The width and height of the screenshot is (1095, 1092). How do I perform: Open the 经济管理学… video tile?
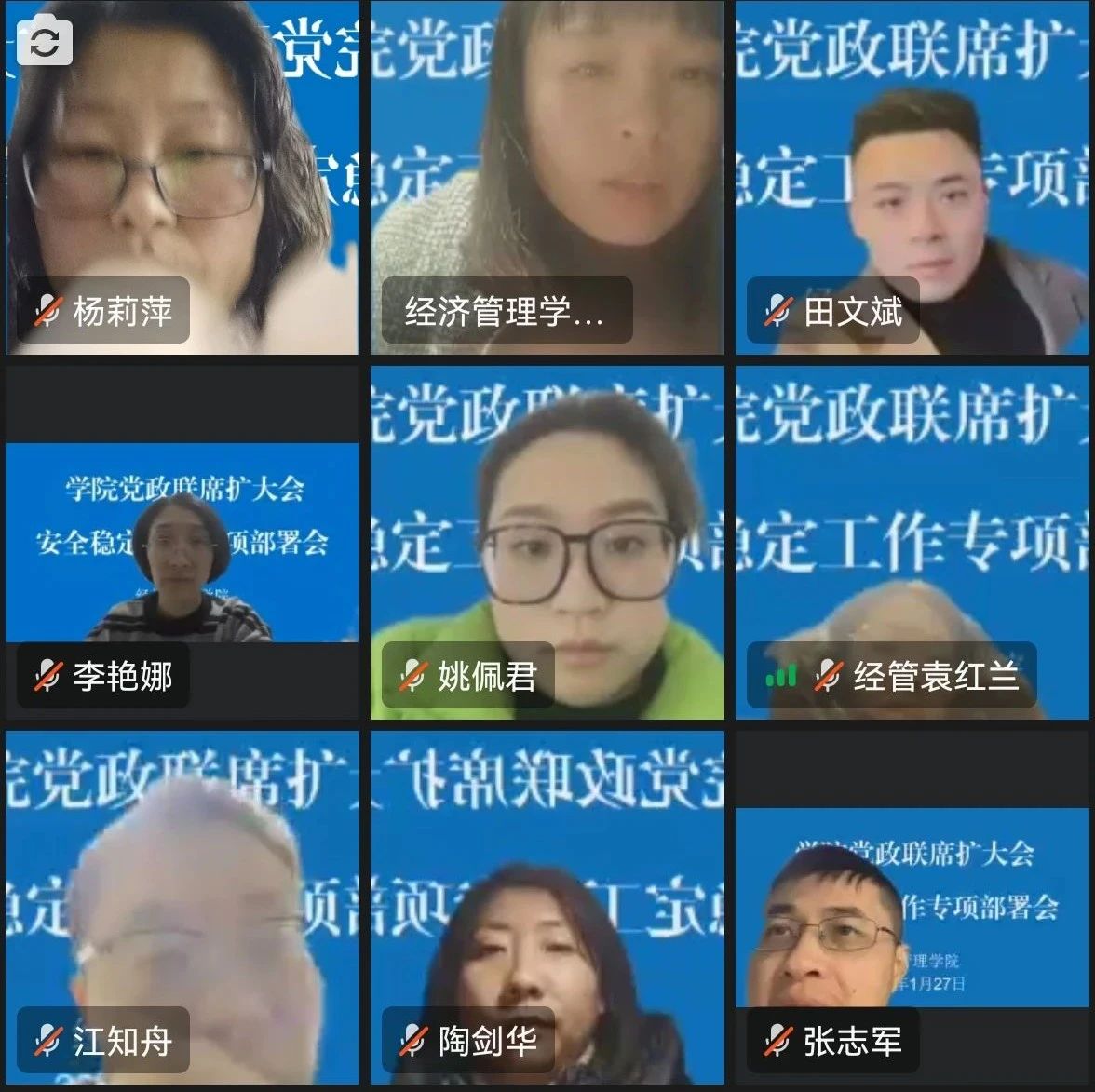547,177
